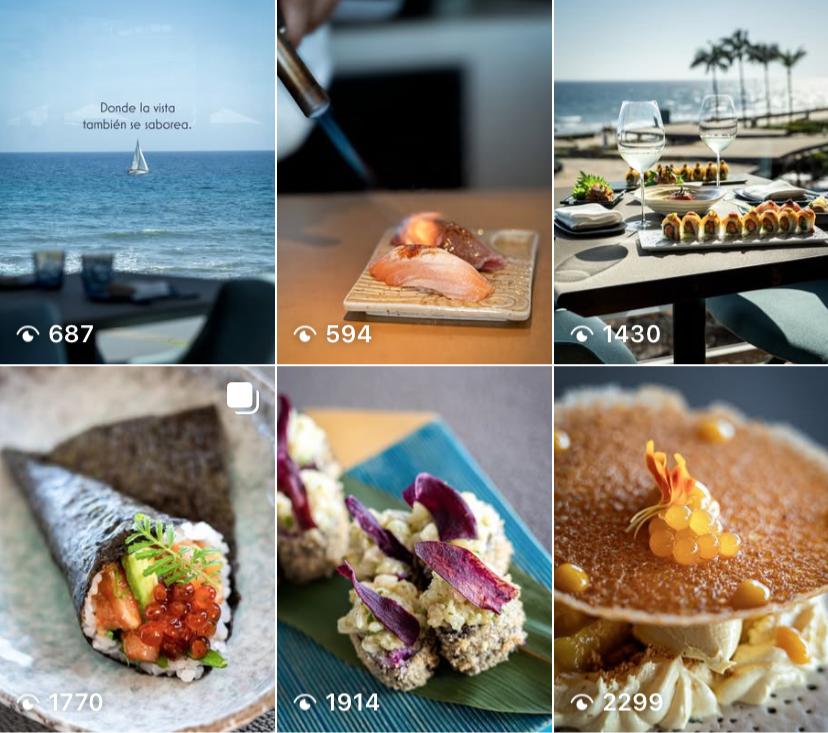Open the beachside table with wine glasses post

(x=691, y=182)
